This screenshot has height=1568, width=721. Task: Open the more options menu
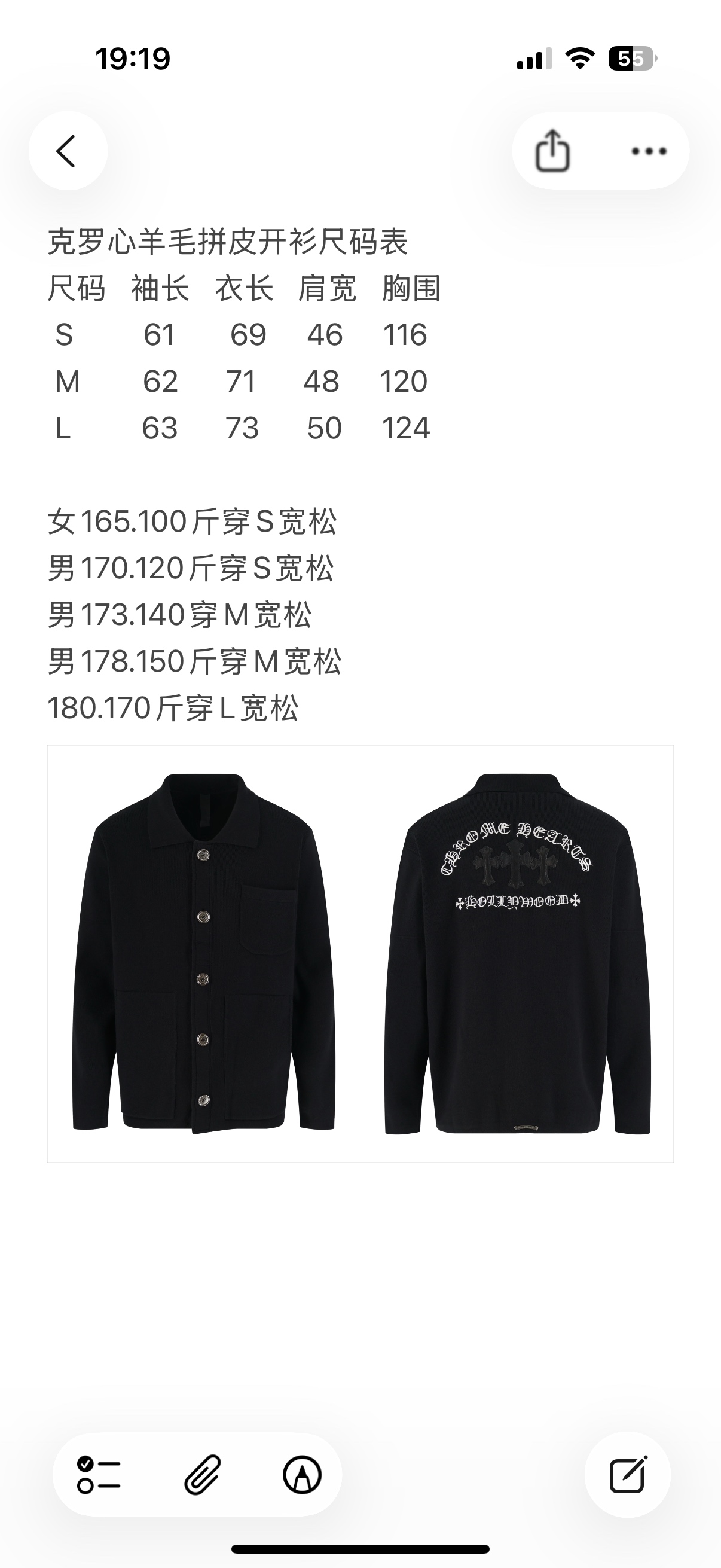[649, 151]
